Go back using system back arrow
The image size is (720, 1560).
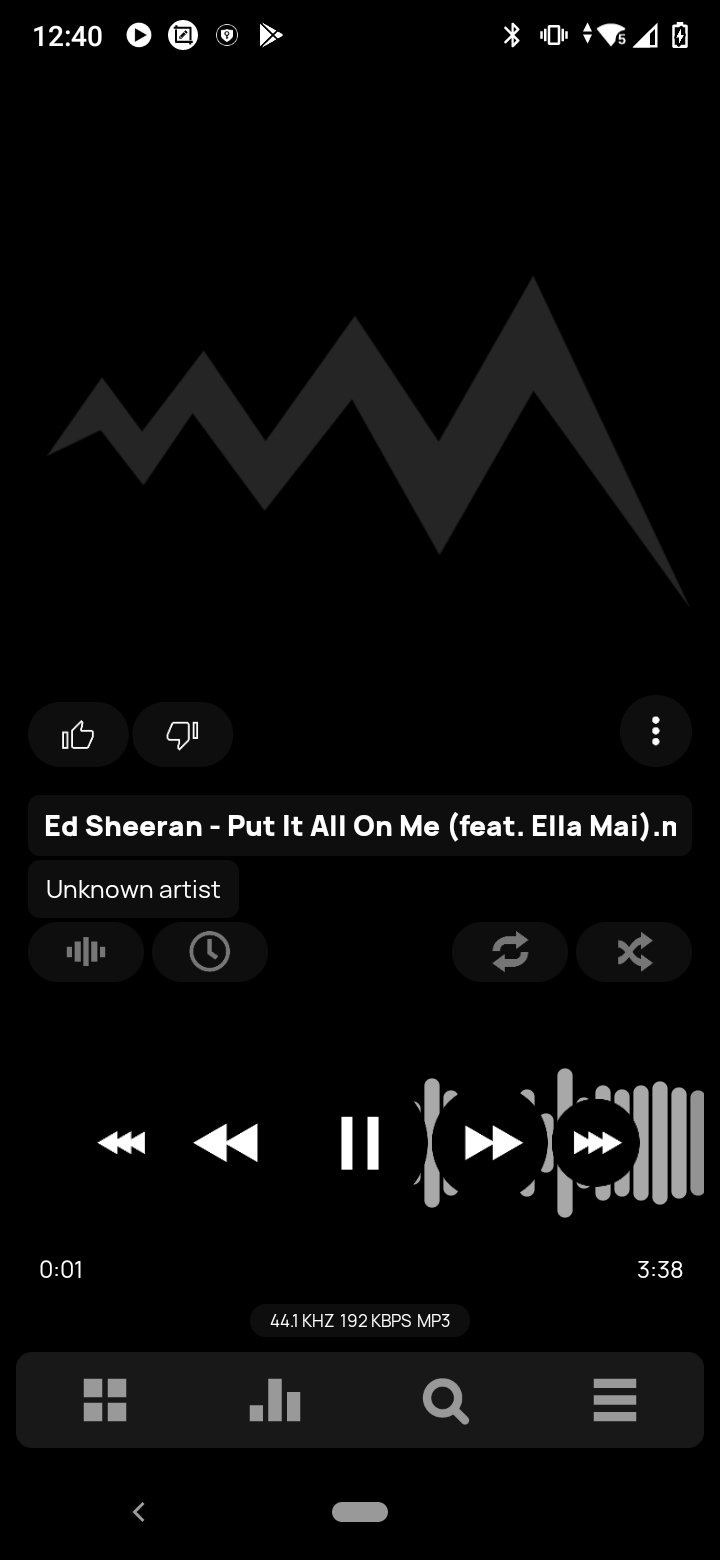coord(139,1512)
